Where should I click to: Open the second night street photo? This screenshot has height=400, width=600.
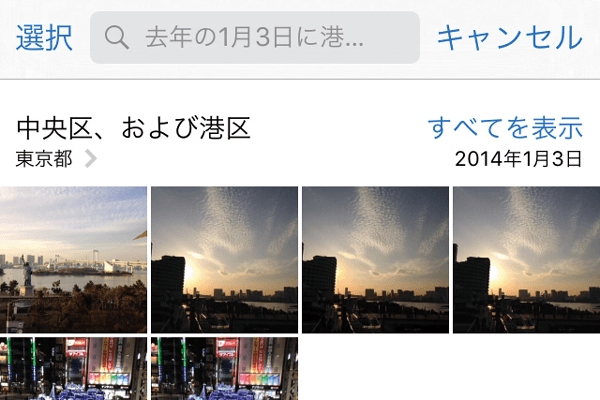pyautogui.click(x=224, y=368)
